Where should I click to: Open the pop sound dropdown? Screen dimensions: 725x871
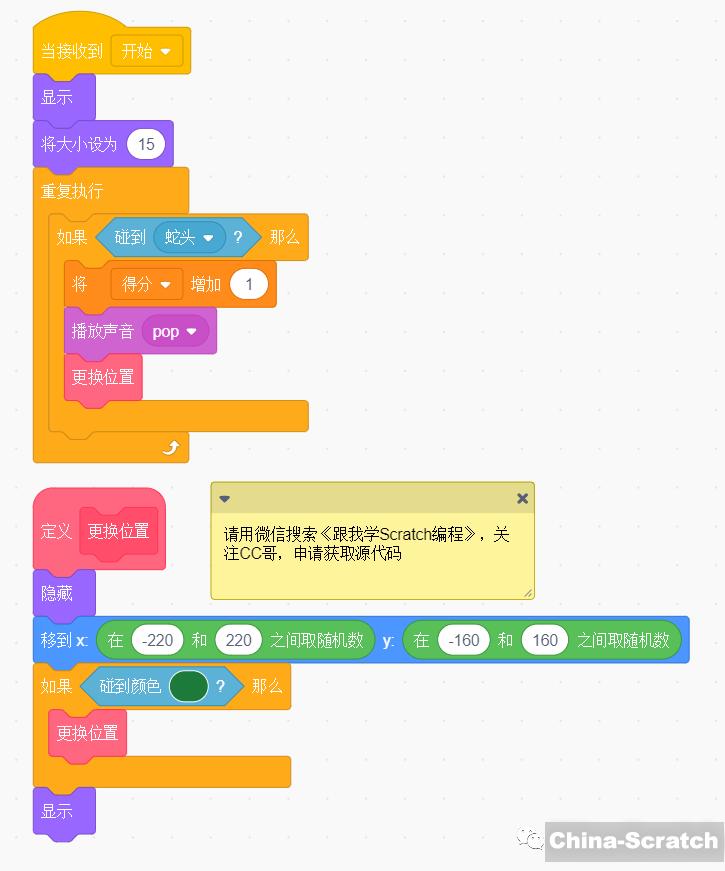click(x=176, y=331)
